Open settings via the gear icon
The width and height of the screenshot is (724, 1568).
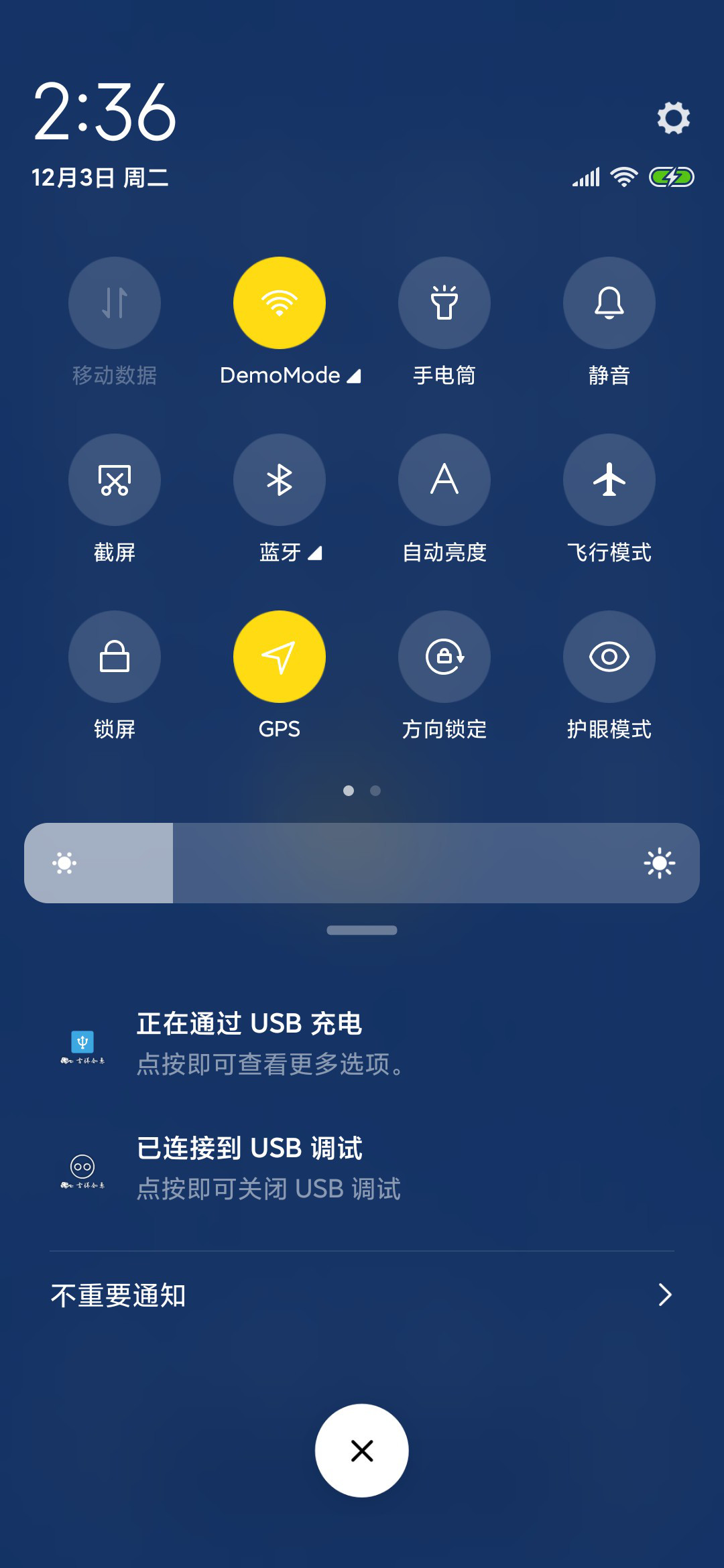click(673, 118)
